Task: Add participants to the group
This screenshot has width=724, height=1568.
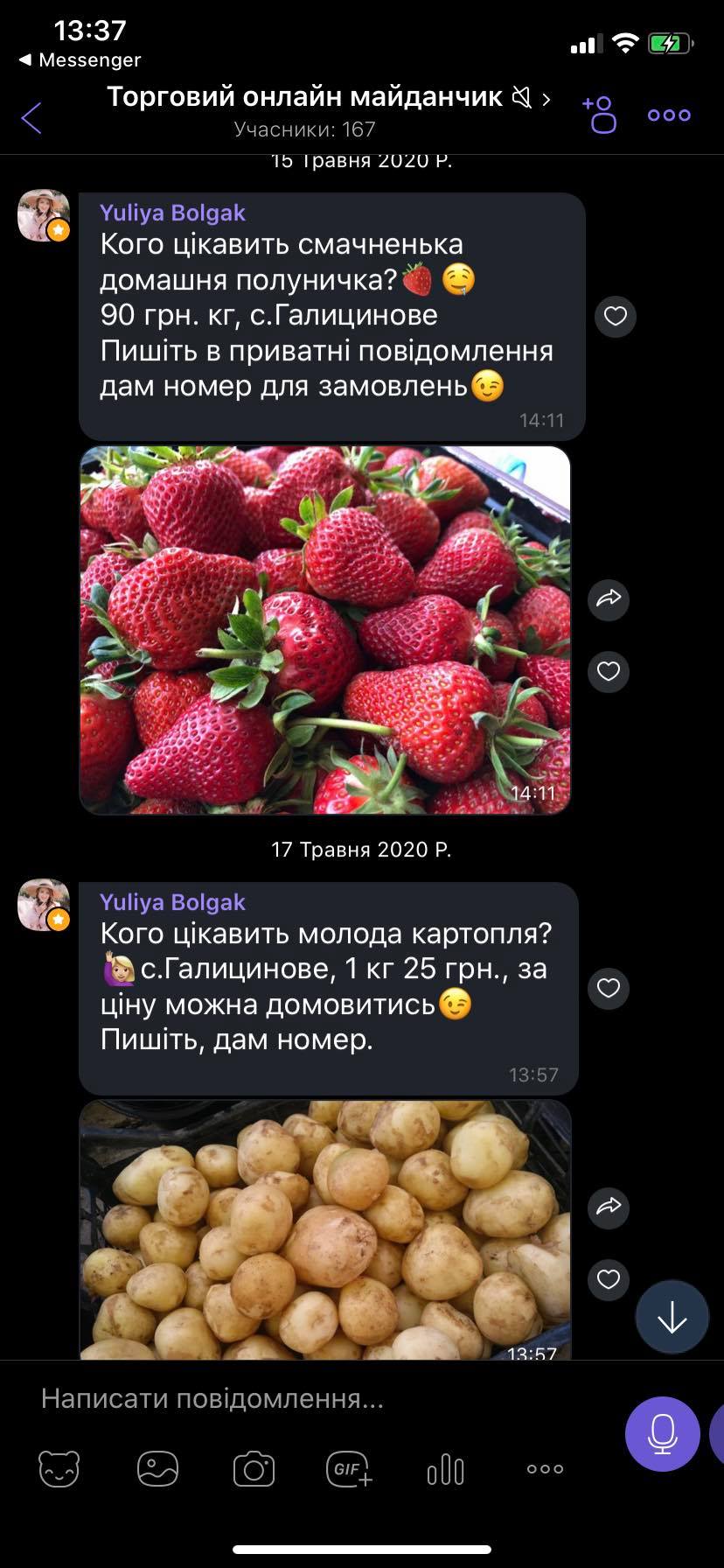Action: coord(600,115)
